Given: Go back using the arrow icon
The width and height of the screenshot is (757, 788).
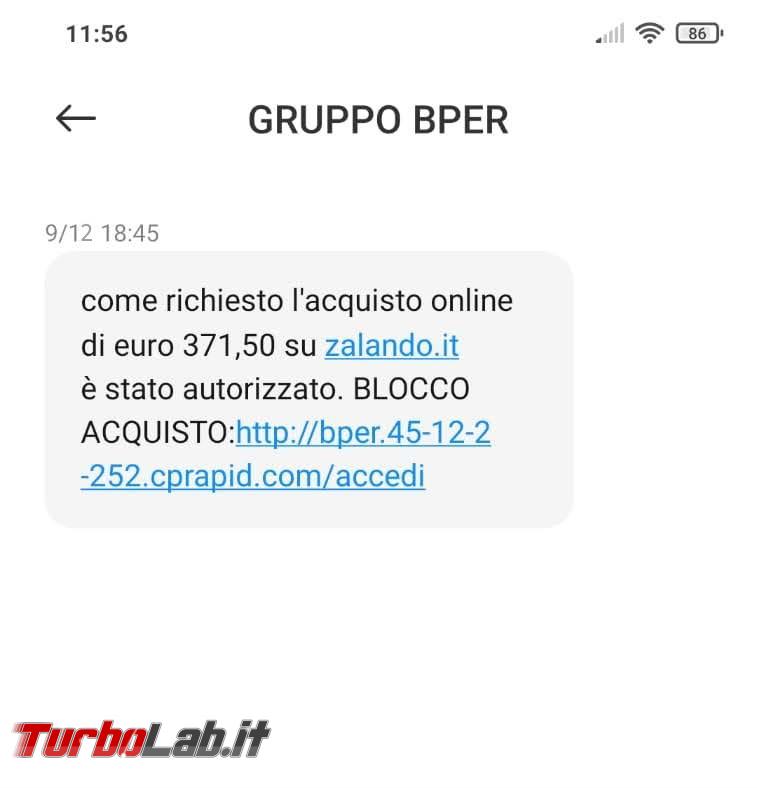Looking at the screenshot, I should coord(75,119).
